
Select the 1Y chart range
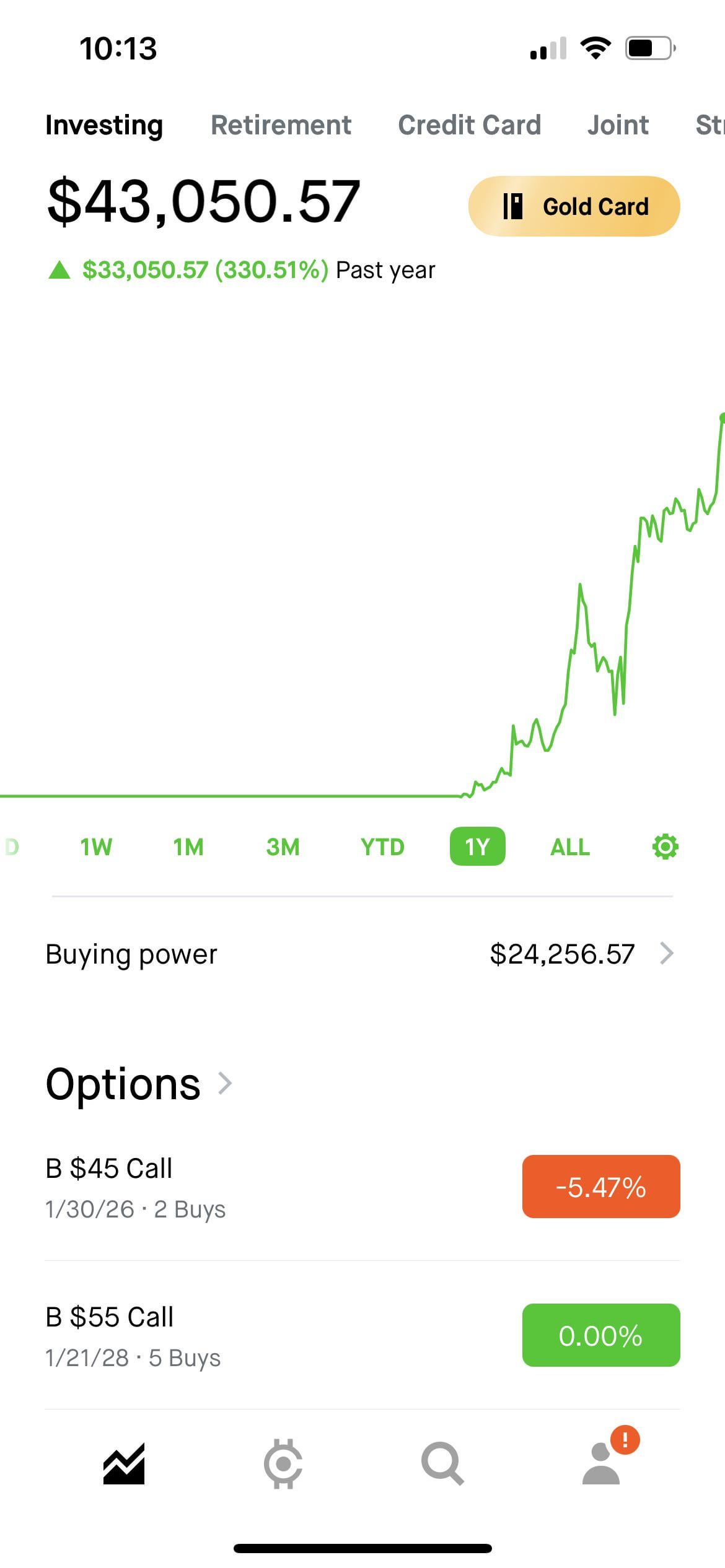[477, 847]
